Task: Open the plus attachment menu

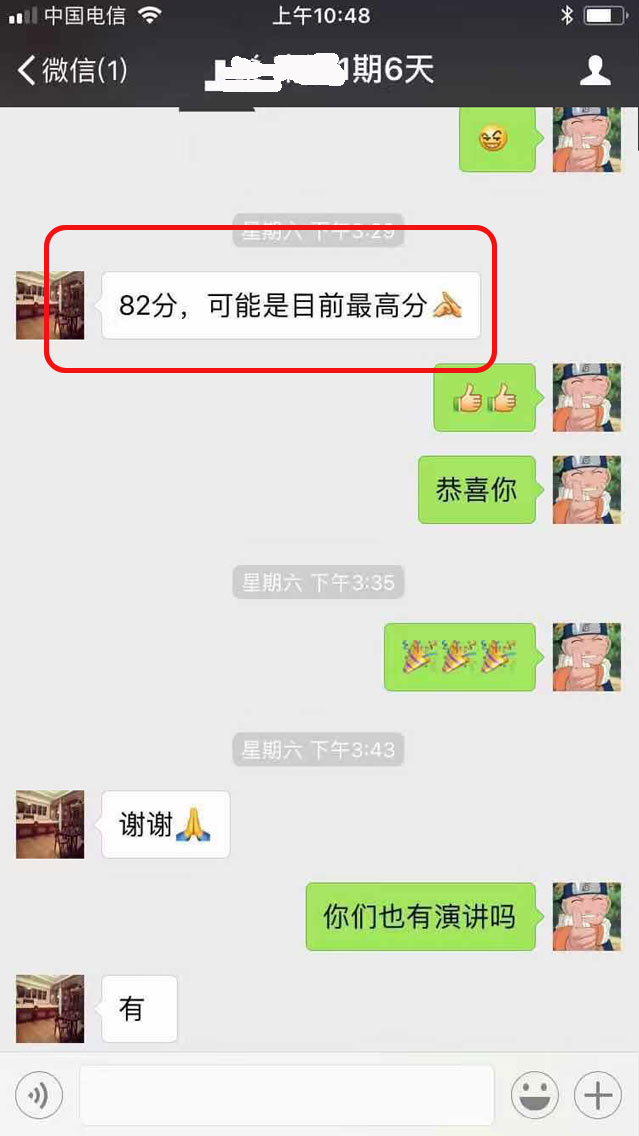Action: [598, 1096]
